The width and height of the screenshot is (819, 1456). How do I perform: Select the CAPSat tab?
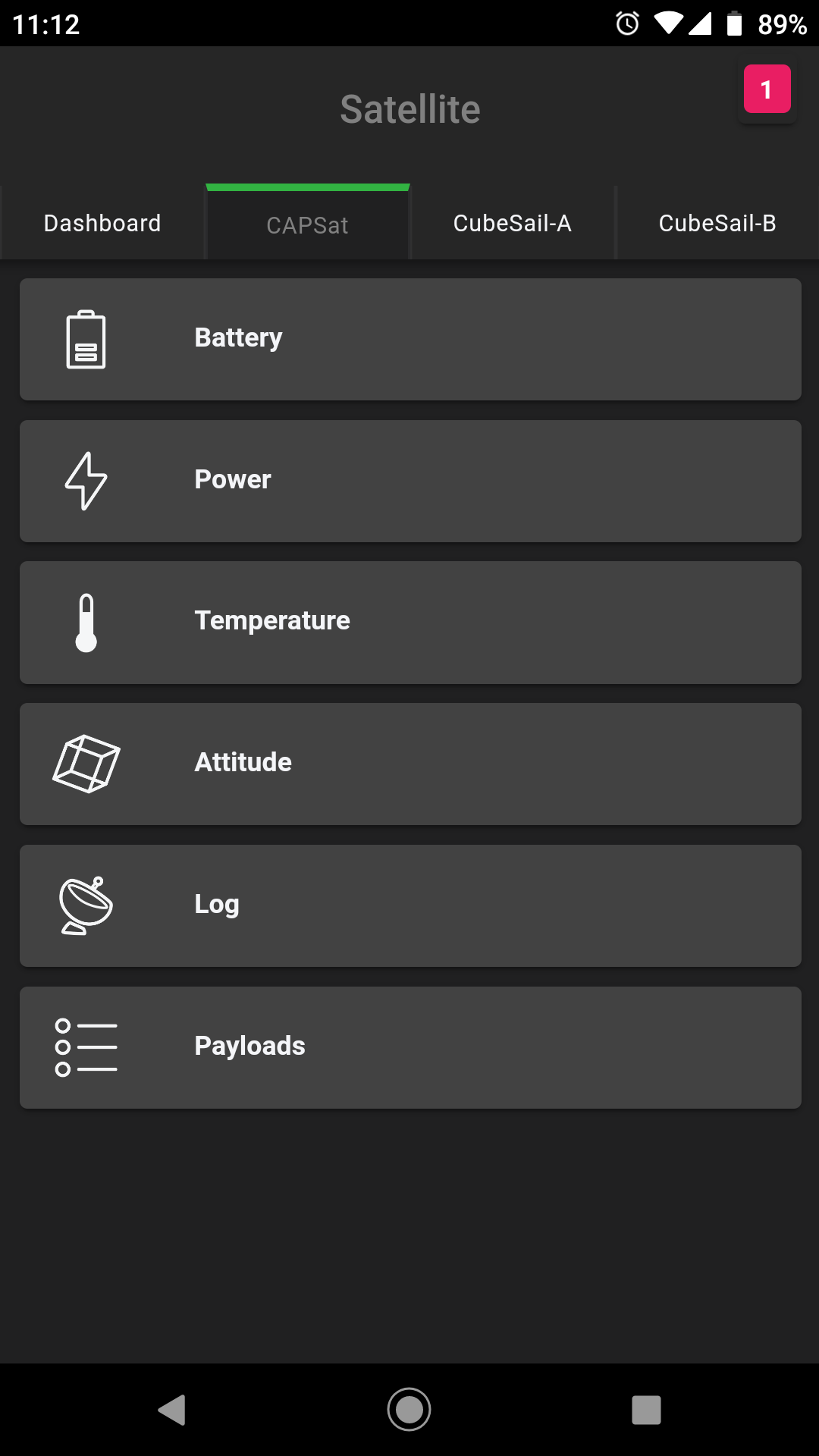(x=307, y=223)
